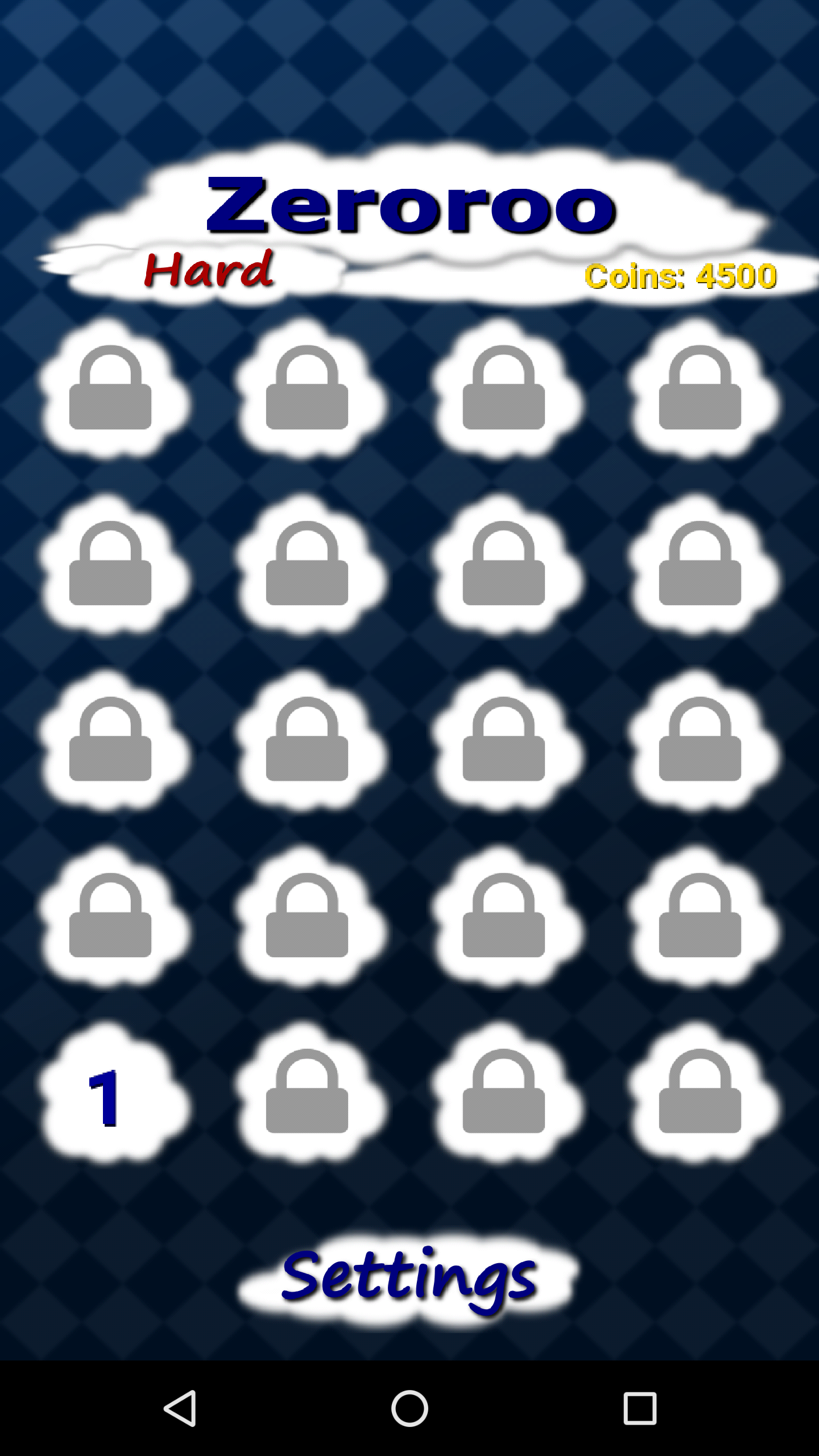Open the Settings cloud button
819x1456 pixels.
pos(408,1280)
